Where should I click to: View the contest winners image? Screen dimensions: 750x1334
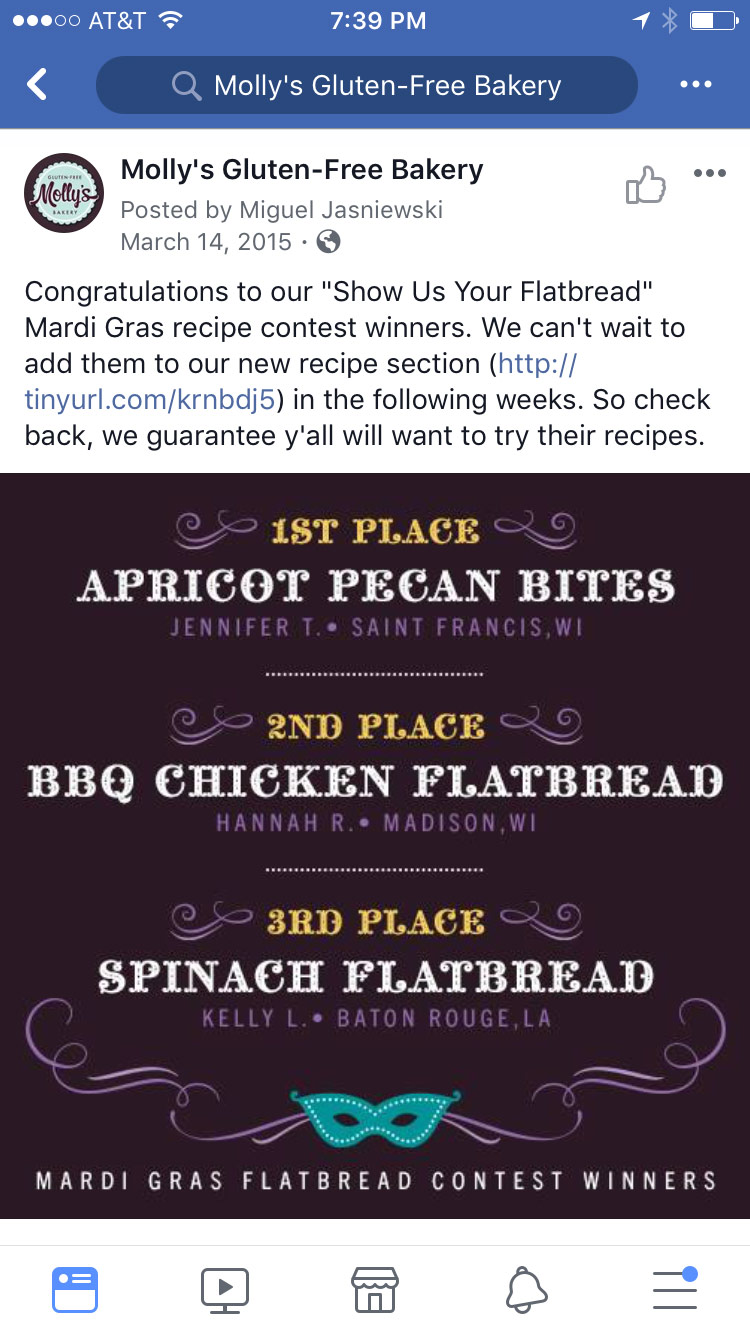[x=375, y=845]
